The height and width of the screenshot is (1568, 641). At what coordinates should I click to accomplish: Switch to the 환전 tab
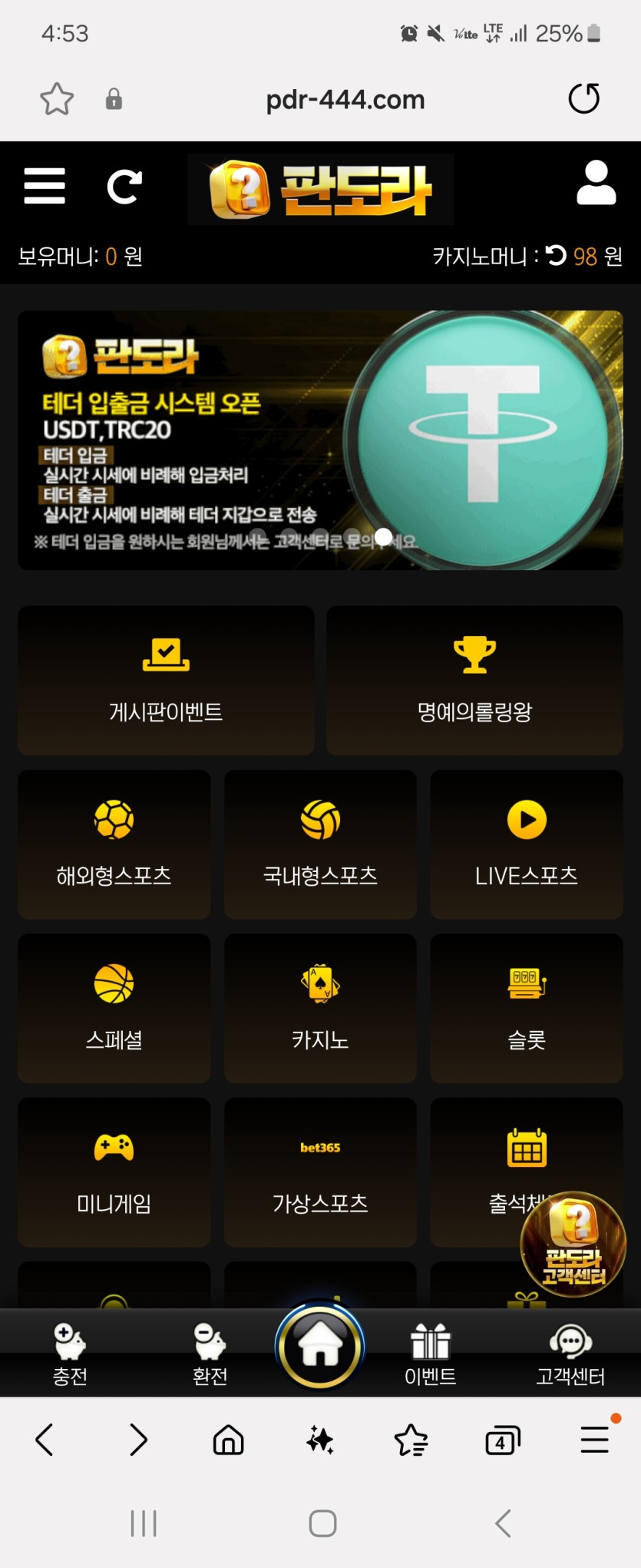coord(210,1354)
